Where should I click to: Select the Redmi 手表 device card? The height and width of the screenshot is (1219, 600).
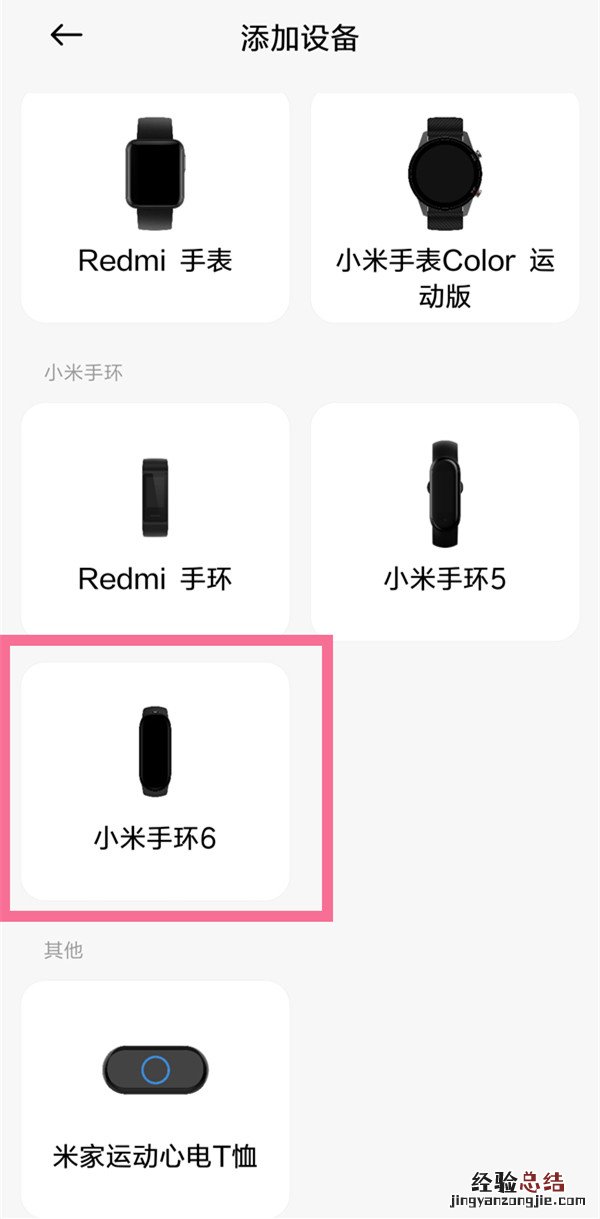click(x=155, y=207)
